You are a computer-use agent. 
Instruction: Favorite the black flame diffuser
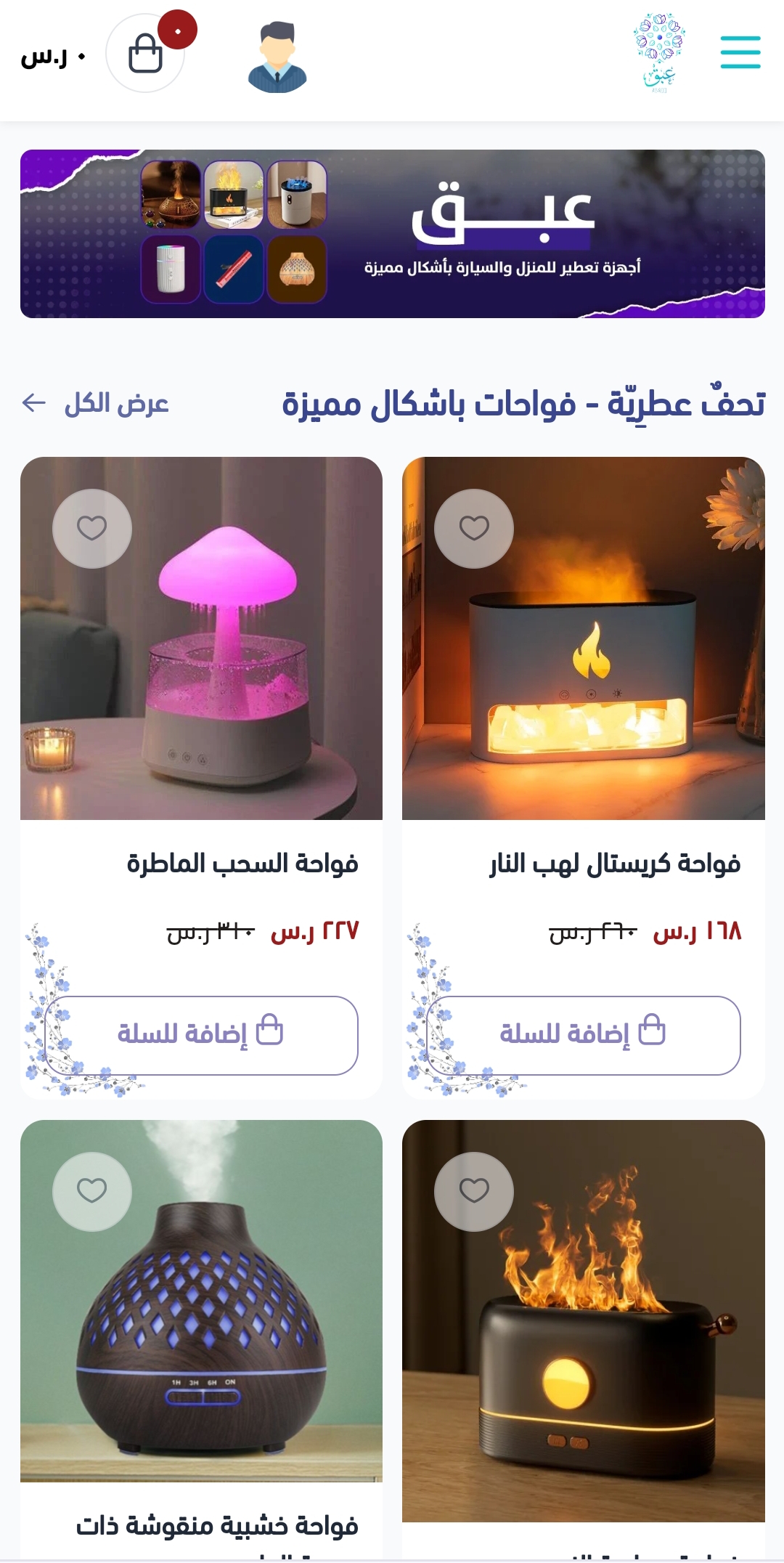[474, 1191]
